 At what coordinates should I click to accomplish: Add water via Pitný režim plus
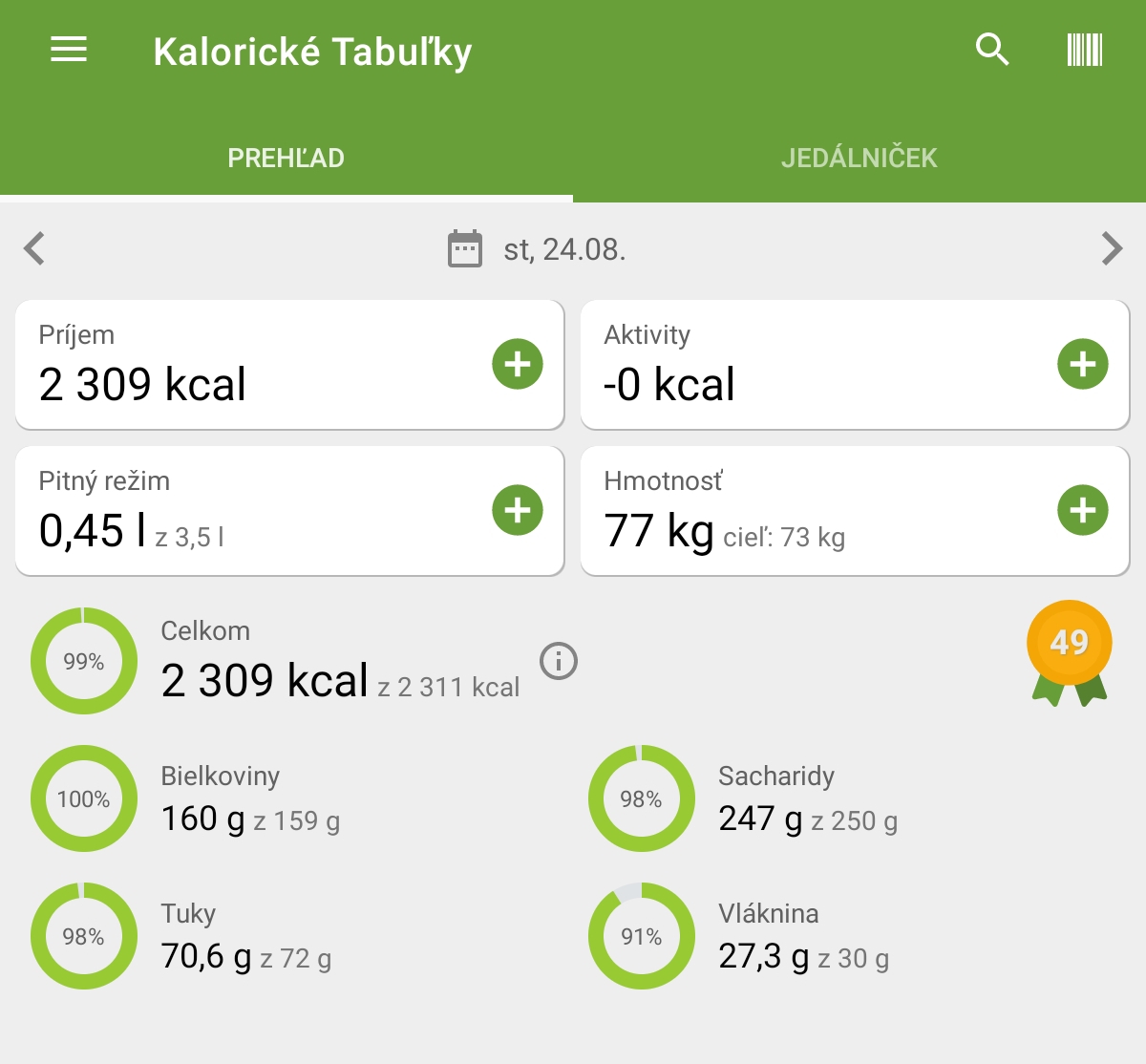(x=518, y=510)
